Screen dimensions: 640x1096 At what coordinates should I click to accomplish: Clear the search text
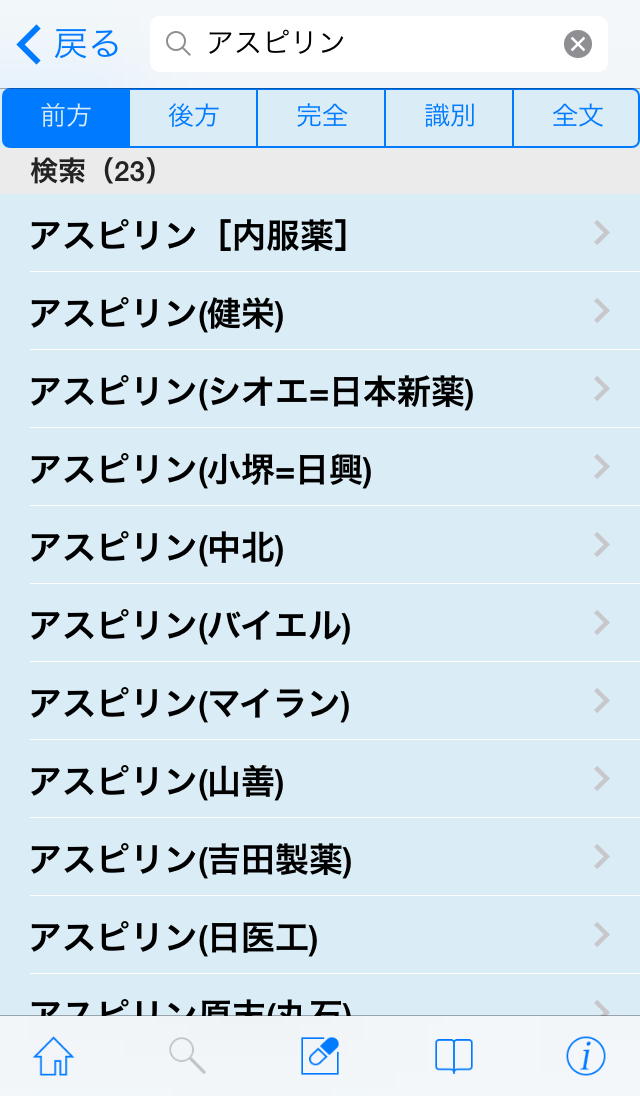[x=578, y=44]
